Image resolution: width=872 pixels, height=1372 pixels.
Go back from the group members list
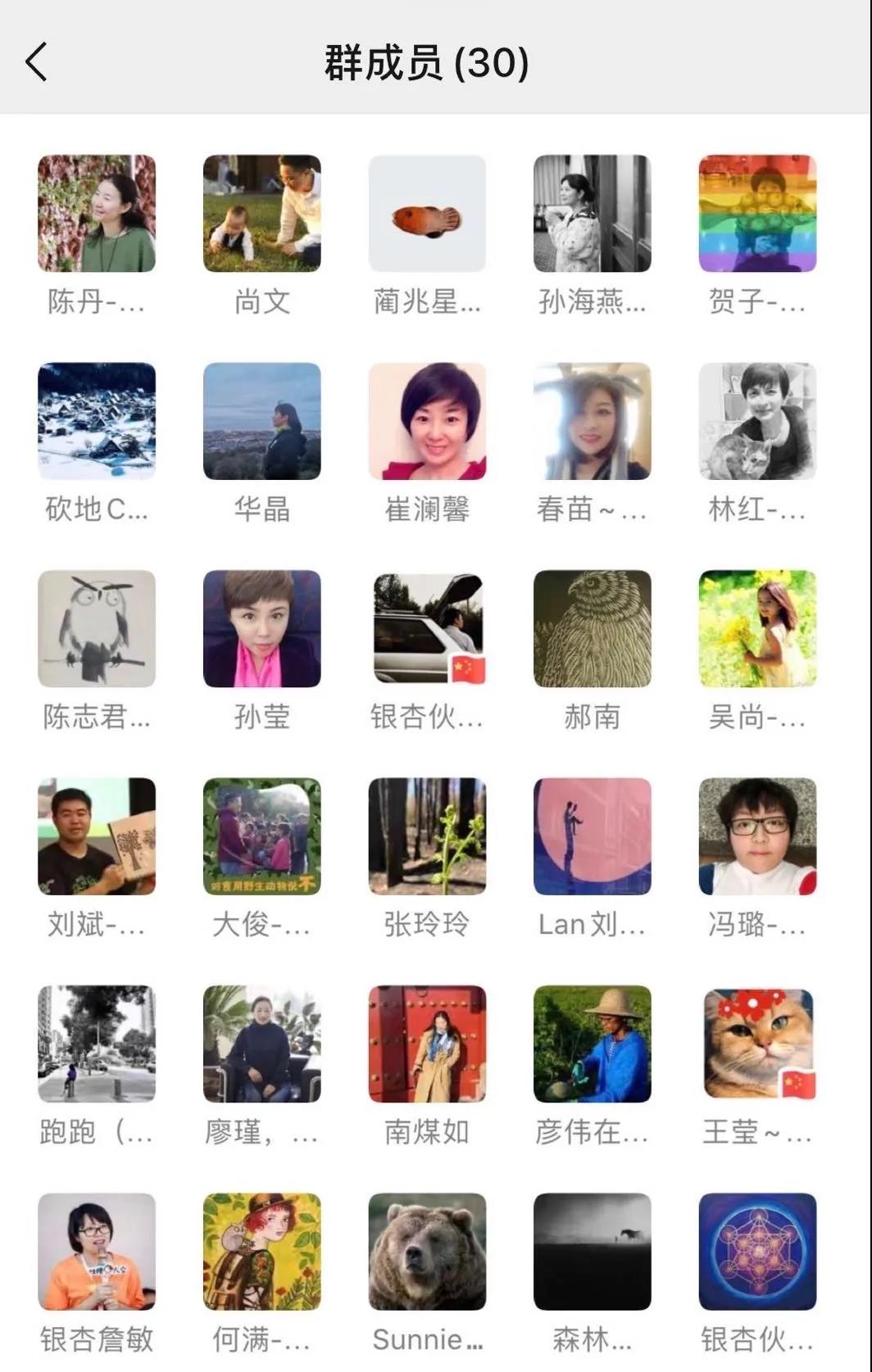tap(37, 62)
